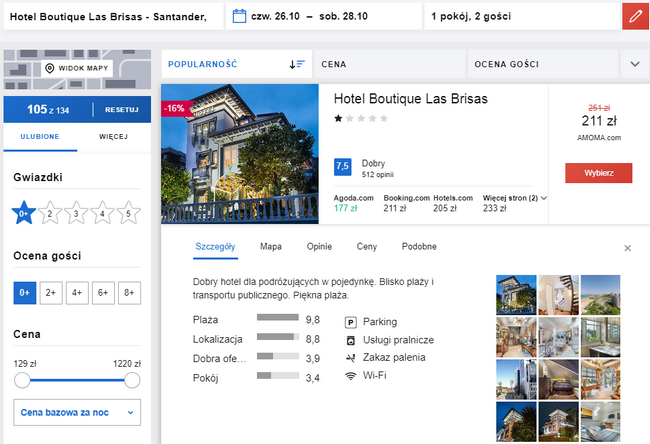
Task: Close the hotel details panel
Action: 627,248
